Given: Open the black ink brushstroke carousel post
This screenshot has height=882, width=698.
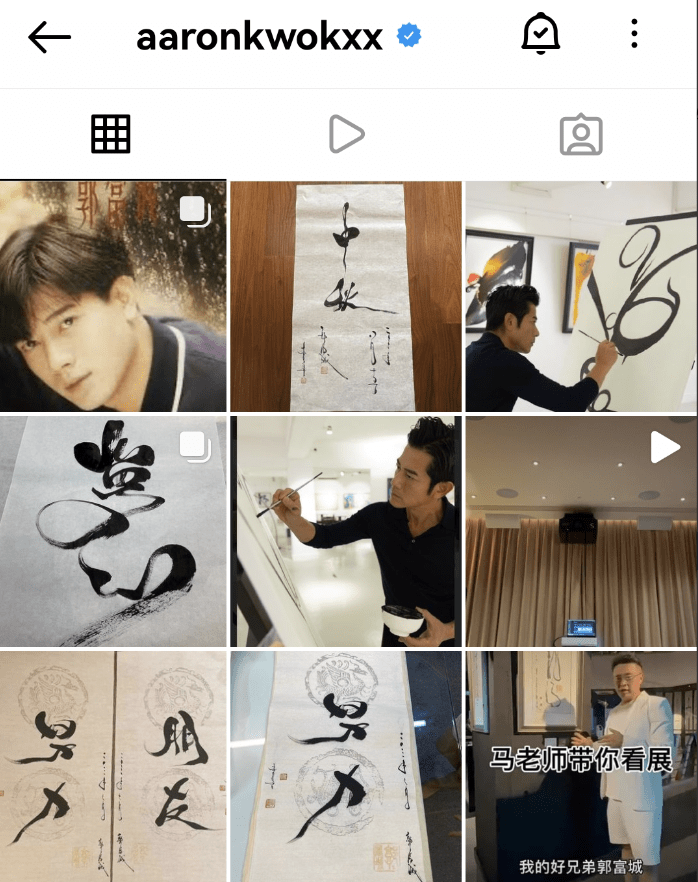Looking at the screenshot, I should [113, 531].
